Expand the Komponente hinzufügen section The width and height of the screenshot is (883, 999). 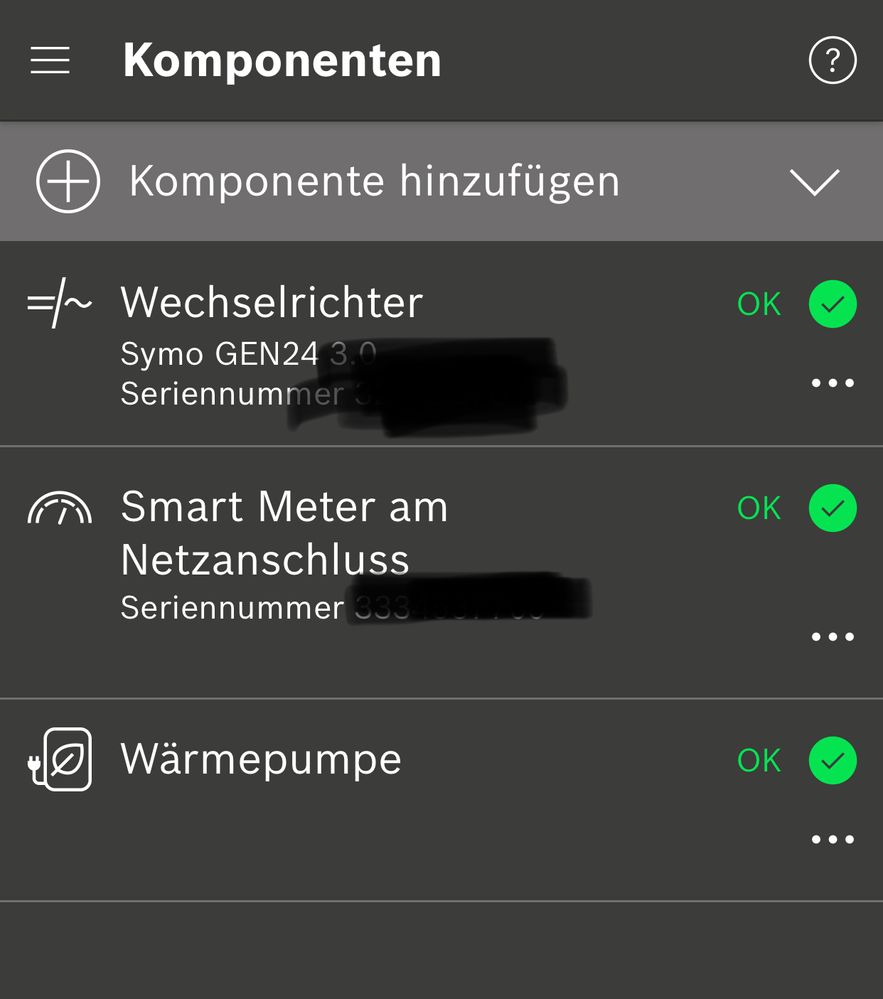[814, 182]
